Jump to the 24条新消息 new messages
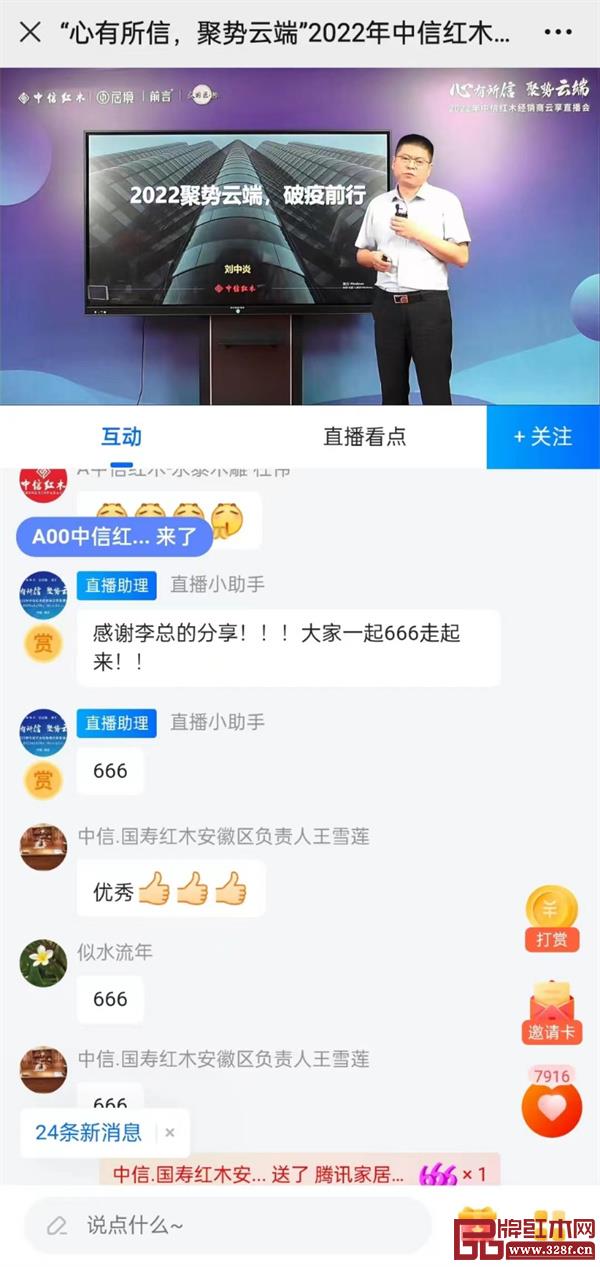Image resolution: width=600 pixels, height=1267 pixels. click(88, 1133)
